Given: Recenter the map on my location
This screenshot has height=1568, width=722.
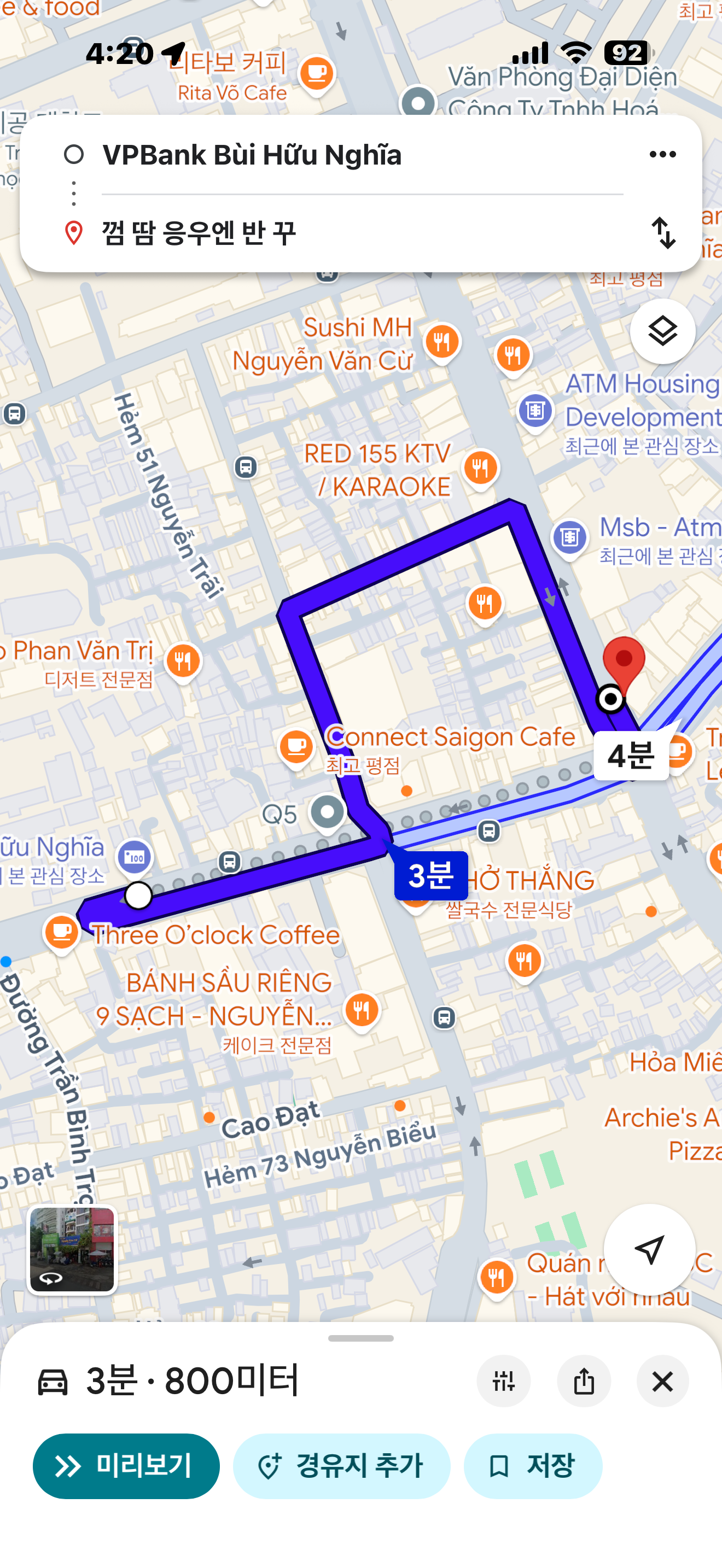Looking at the screenshot, I should 649,1250.
